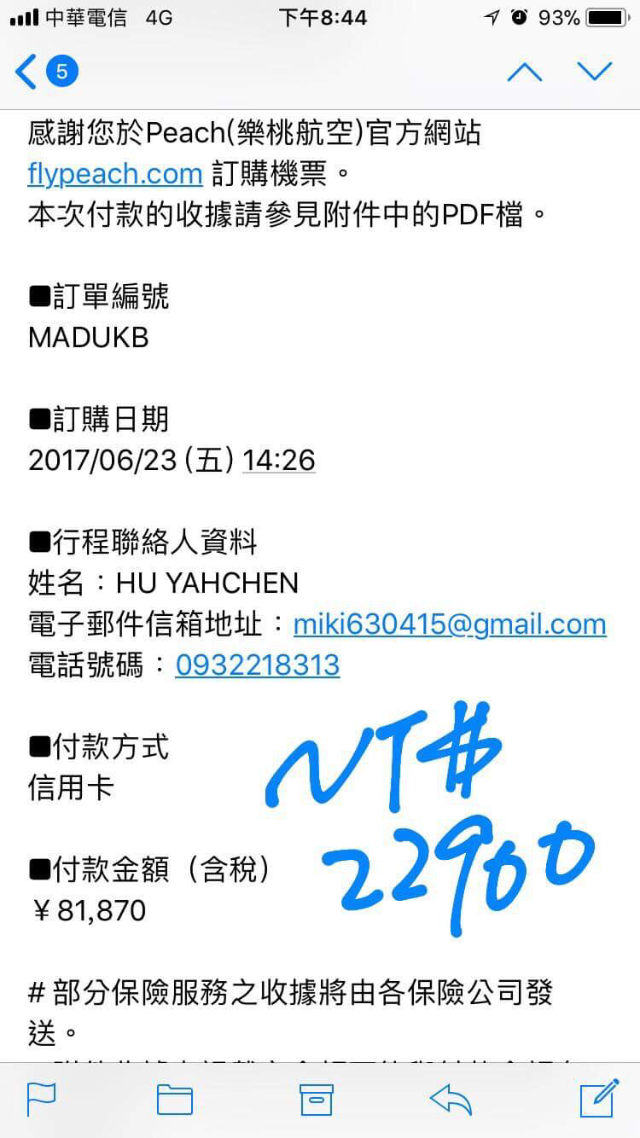Jump to the next email
Image resolution: width=640 pixels, height=1138 pixels.
coord(595,71)
